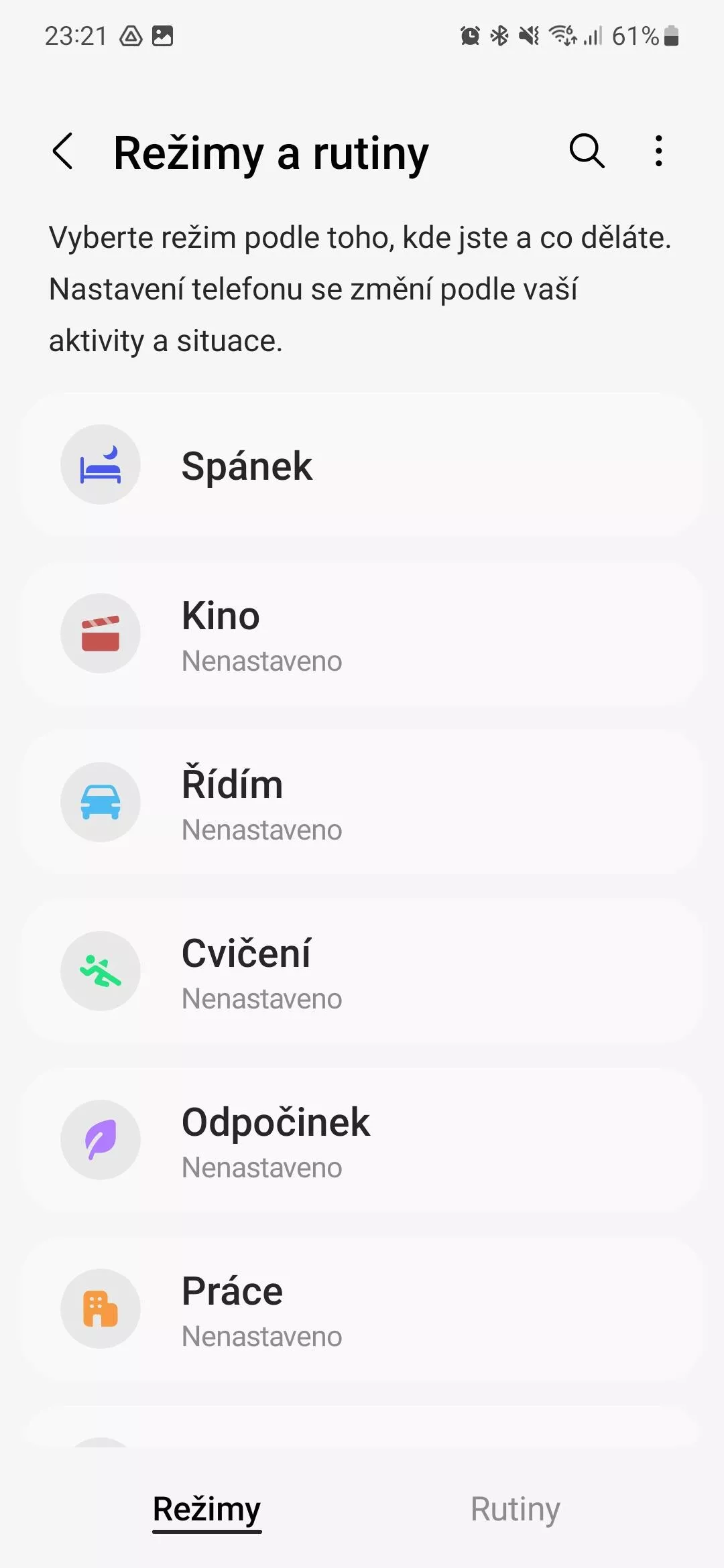Choose the Cvičení mode
This screenshot has width=724, height=1568.
362,971
